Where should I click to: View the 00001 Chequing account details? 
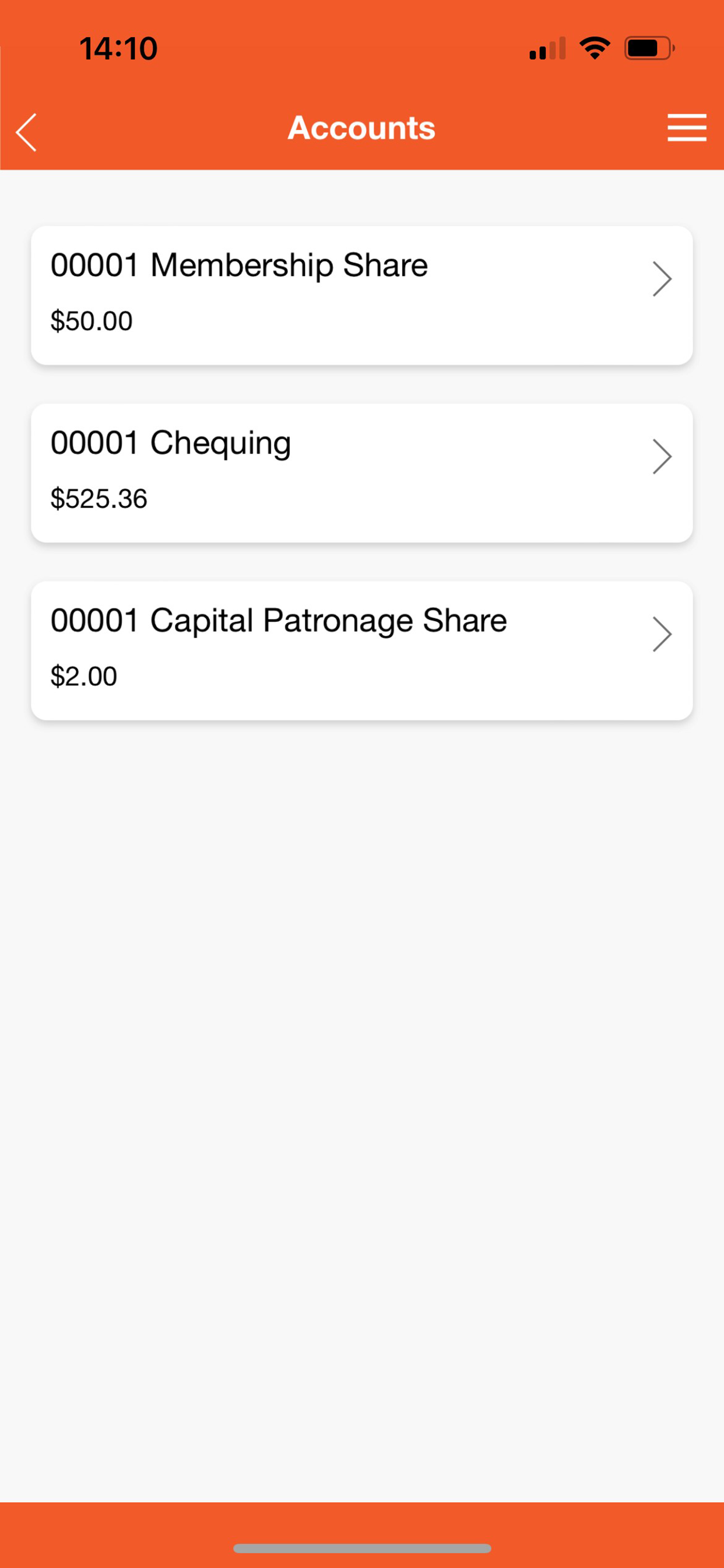(x=361, y=473)
